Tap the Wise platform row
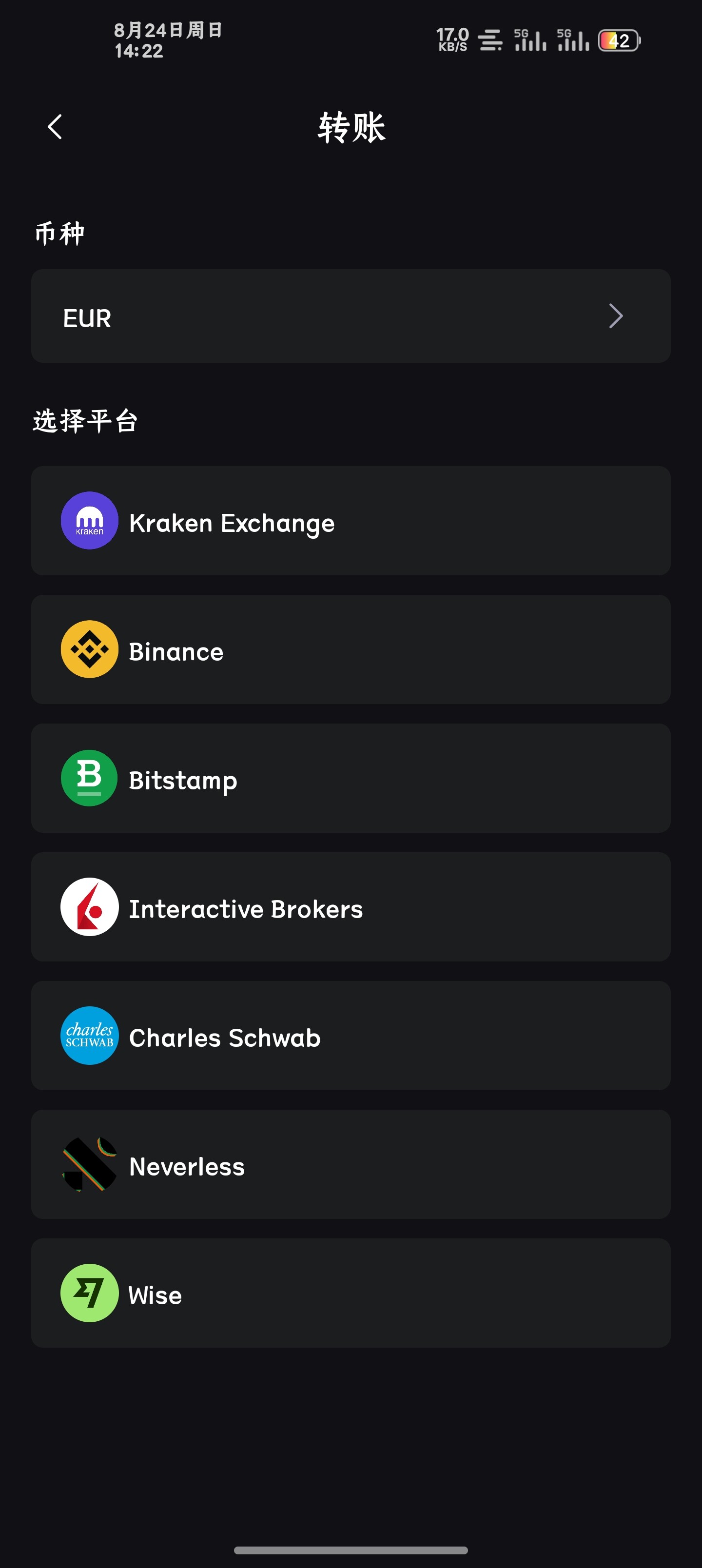The height and width of the screenshot is (1568, 702). (351, 1293)
